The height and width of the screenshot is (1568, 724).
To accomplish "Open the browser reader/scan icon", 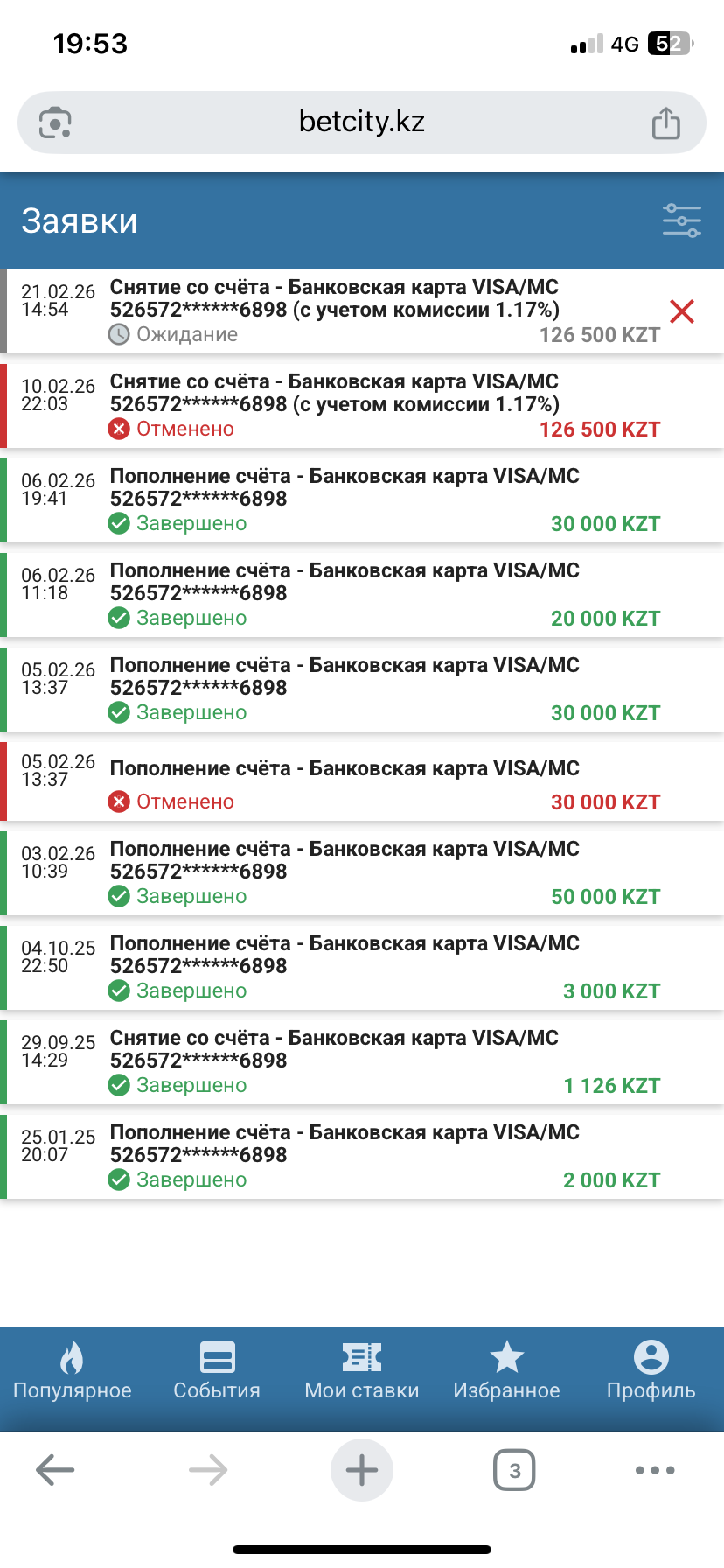I will 55,122.
